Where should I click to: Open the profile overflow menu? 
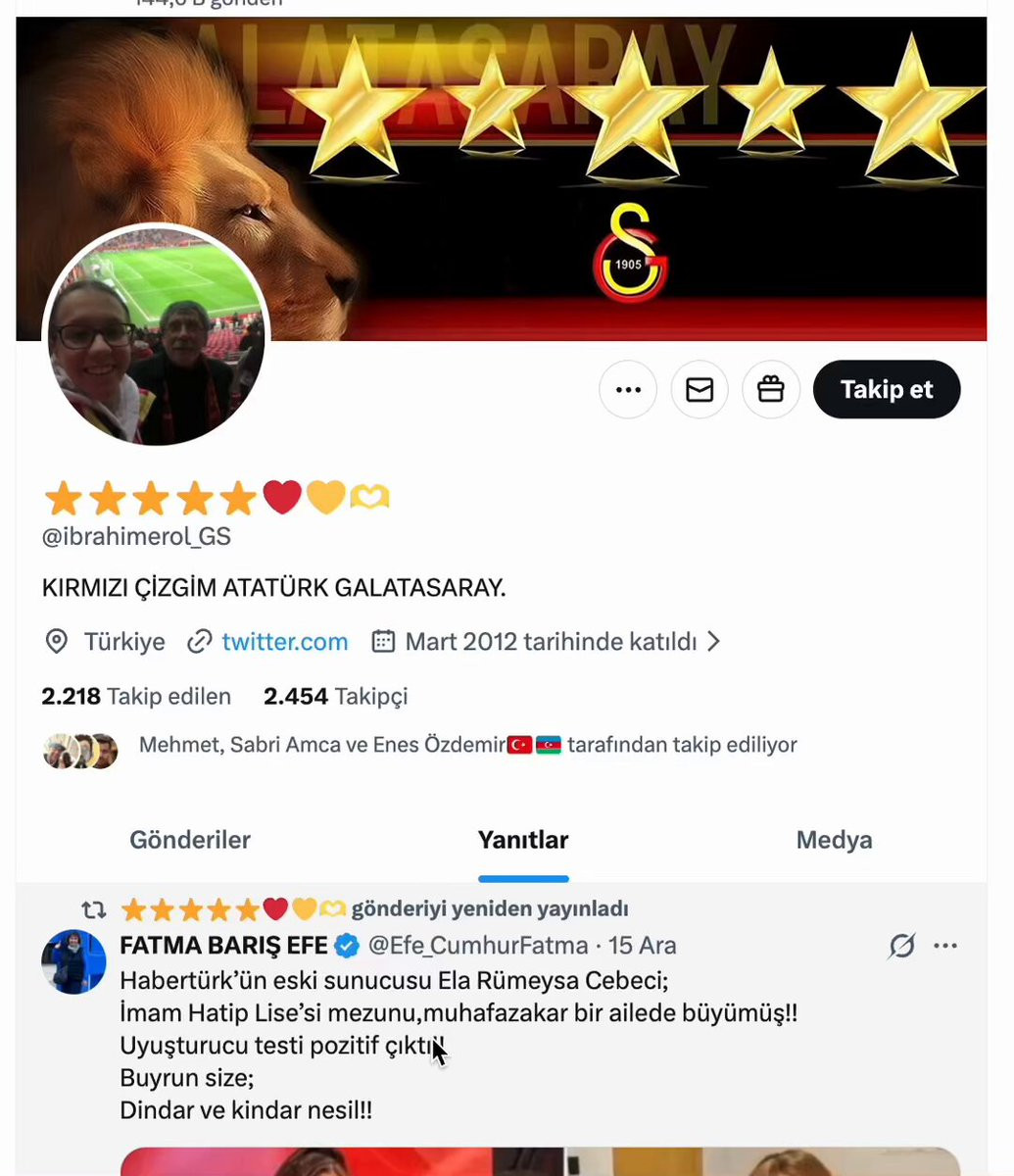[x=628, y=390]
